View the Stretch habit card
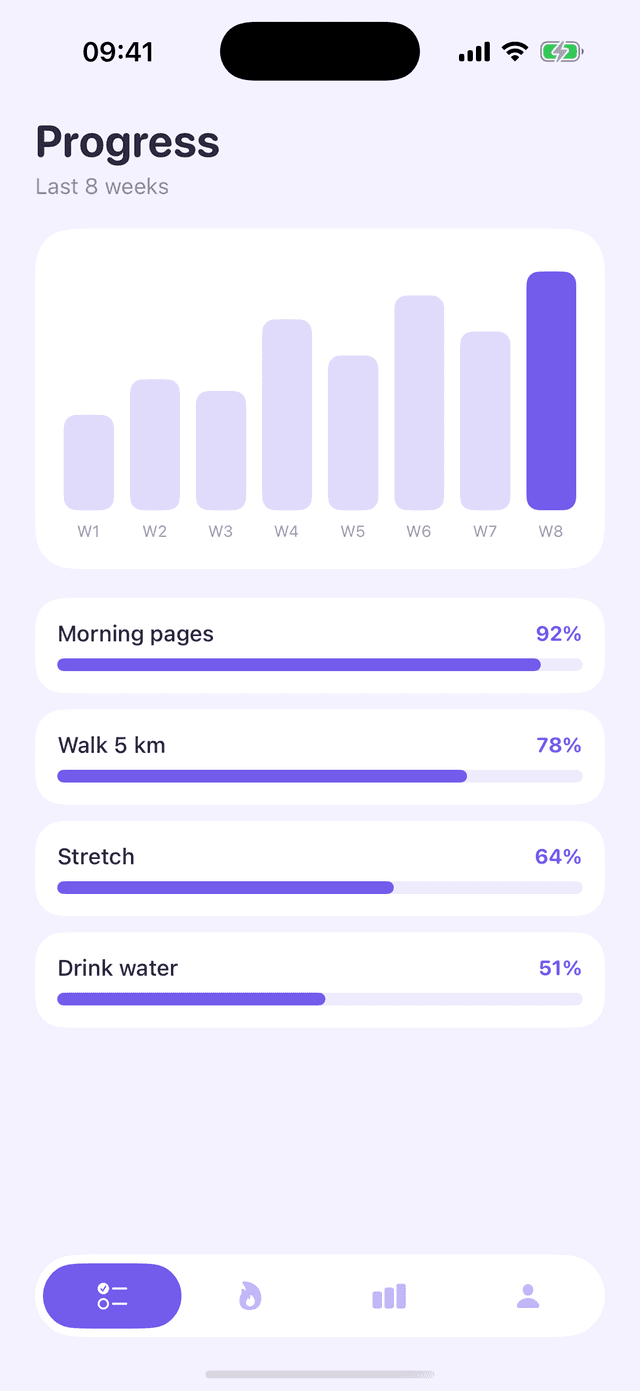 pyautogui.click(x=320, y=868)
